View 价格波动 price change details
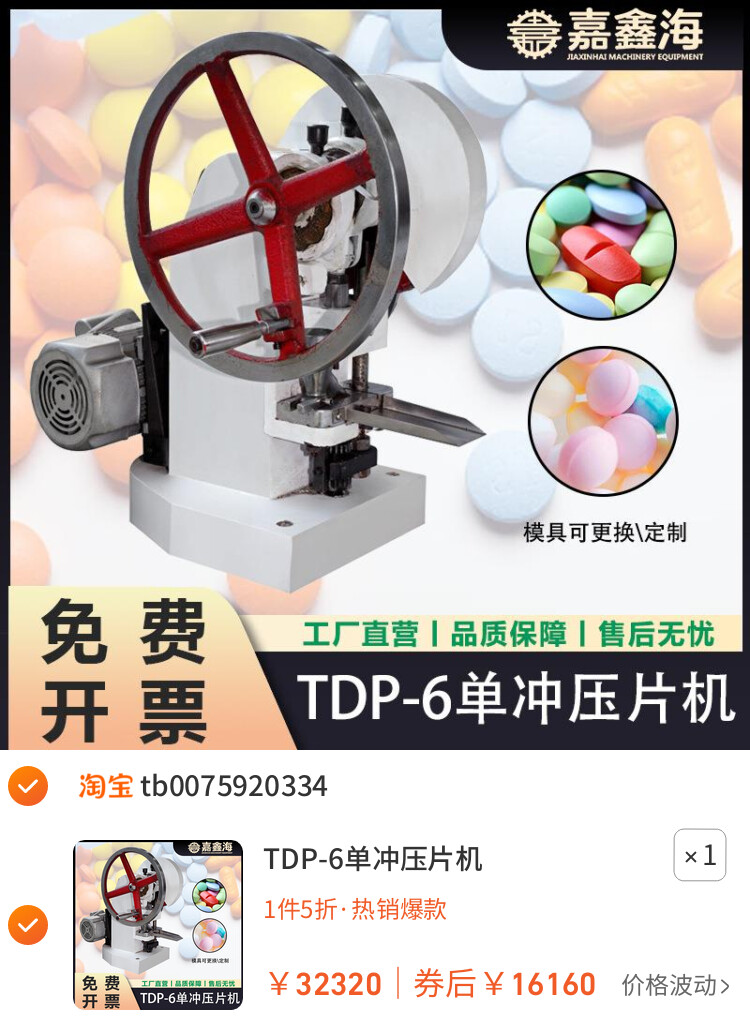The image size is (750, 1030). pos(676,985)
